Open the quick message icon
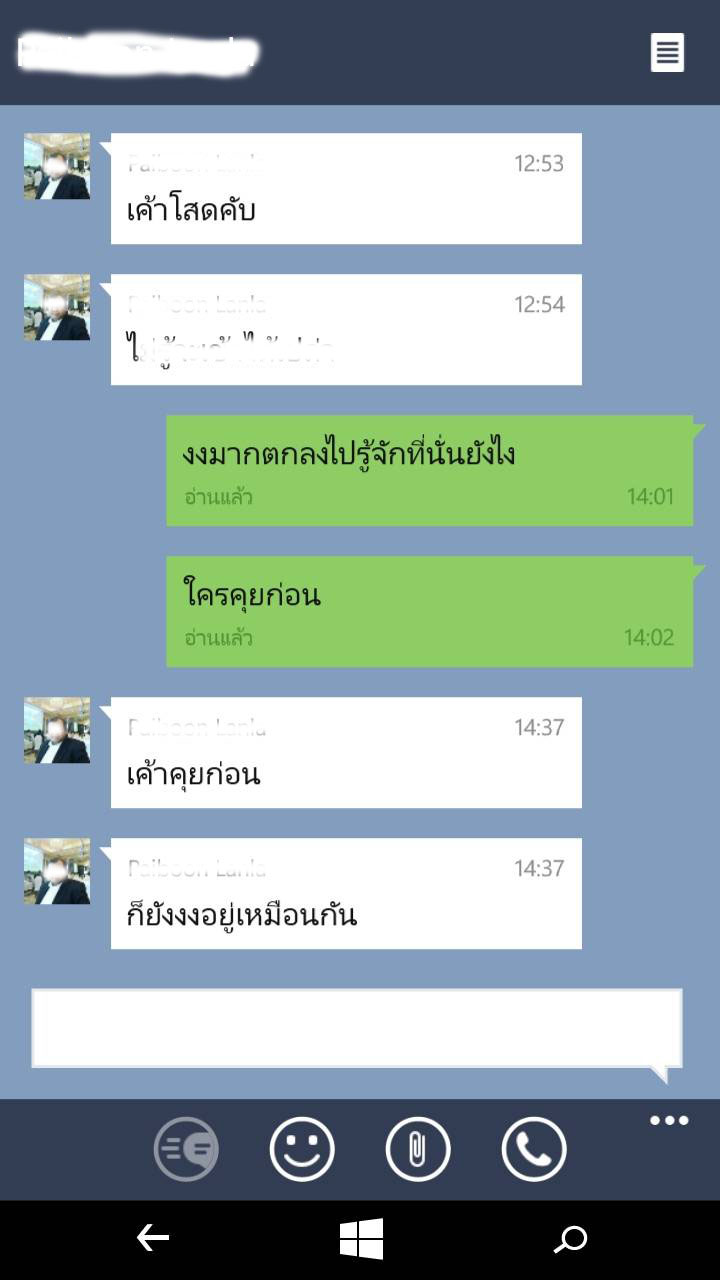The image size is (720, 1280). (x=186, y=1150)
